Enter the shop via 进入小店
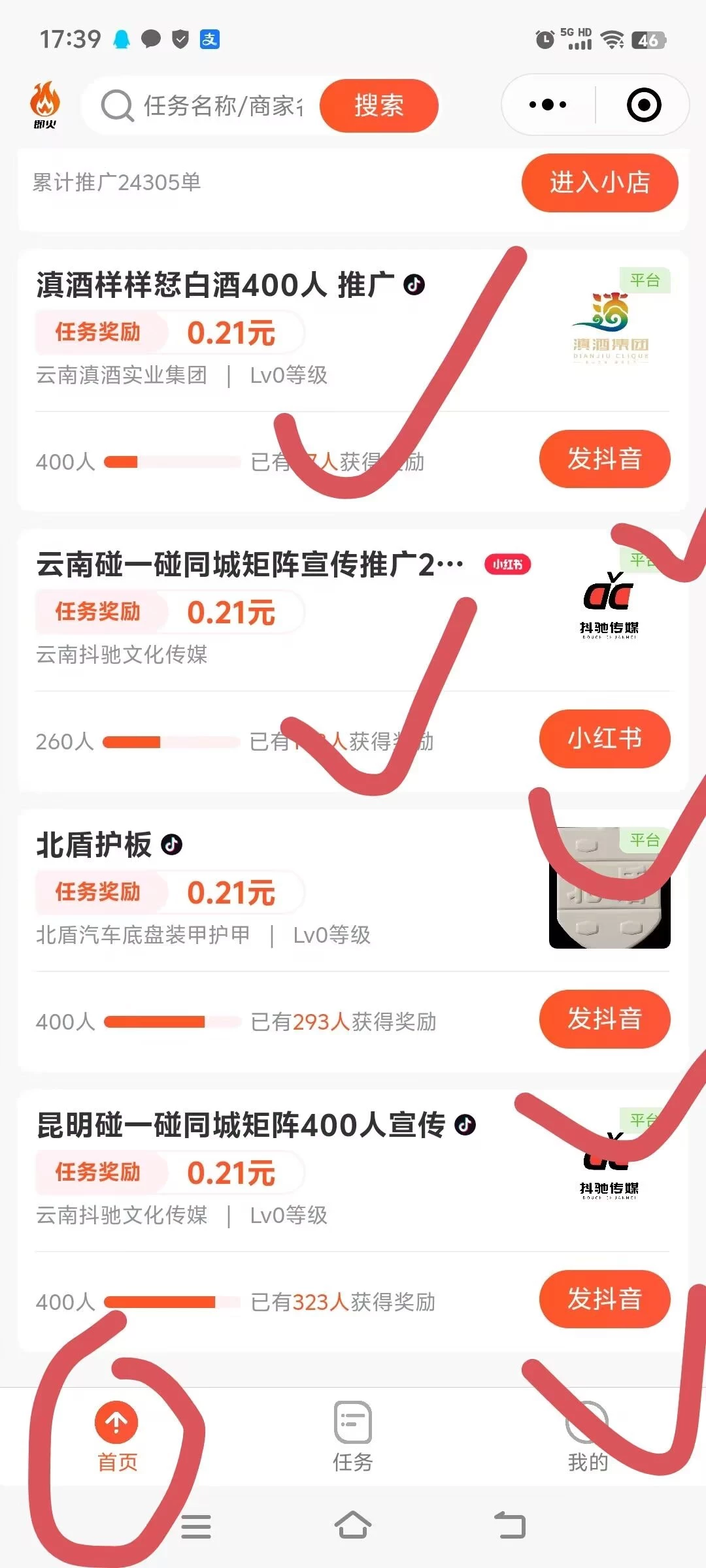The height and width of the screenshot is (1568, 706). pyautogui.click(x=599, y=182)
